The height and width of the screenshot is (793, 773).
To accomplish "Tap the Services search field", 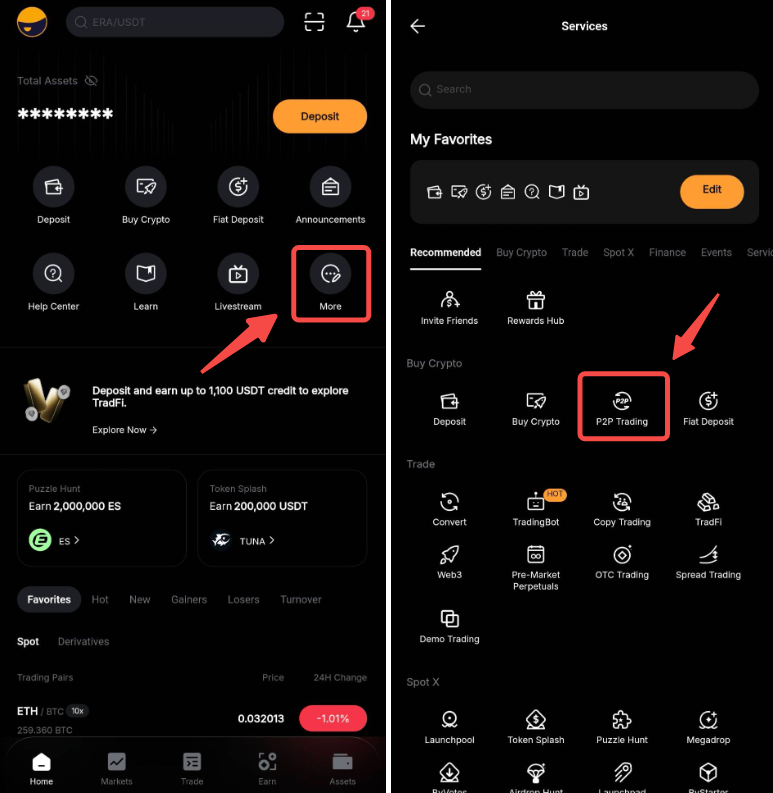I will click(584, 90).
